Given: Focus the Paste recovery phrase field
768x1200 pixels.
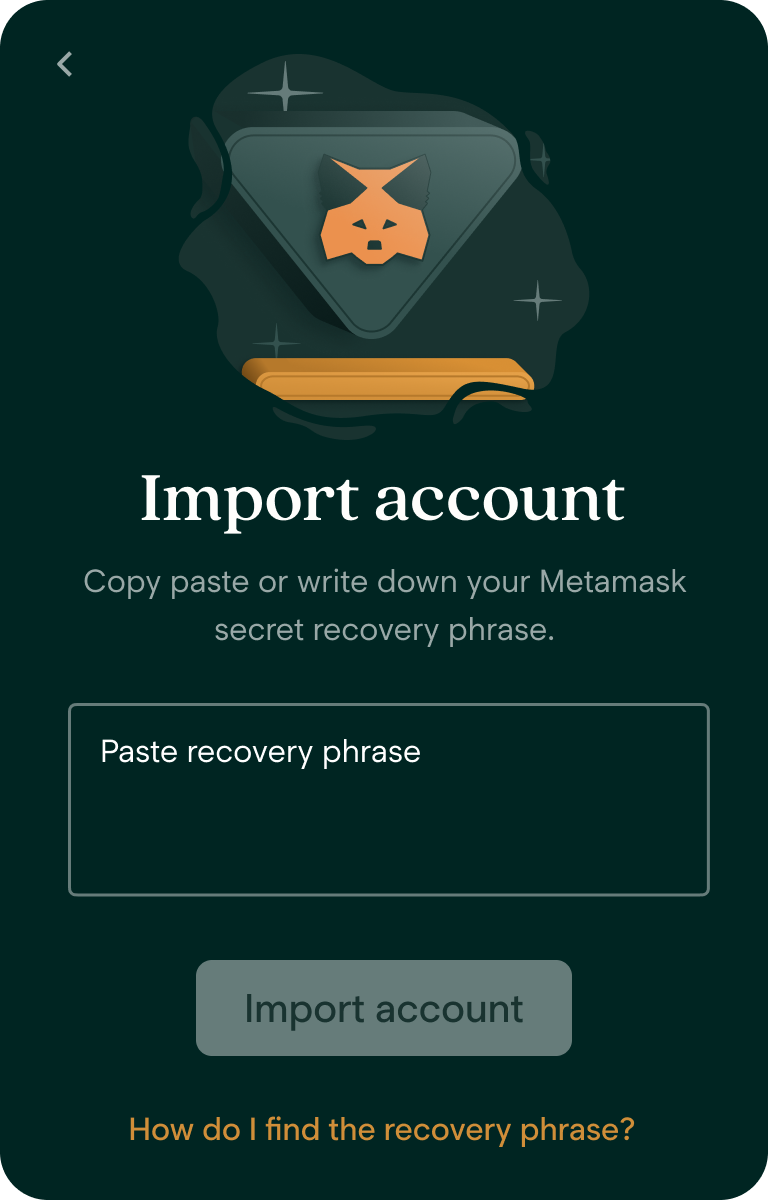Looking at the screenshot, I should (388, 800).
